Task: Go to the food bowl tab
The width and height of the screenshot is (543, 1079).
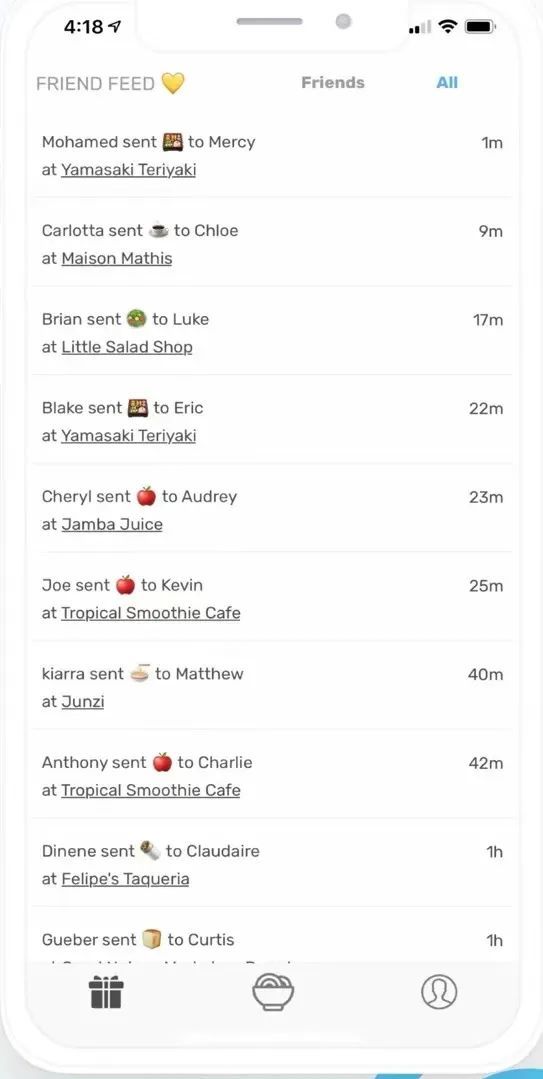Action: (x=273, y=992)
